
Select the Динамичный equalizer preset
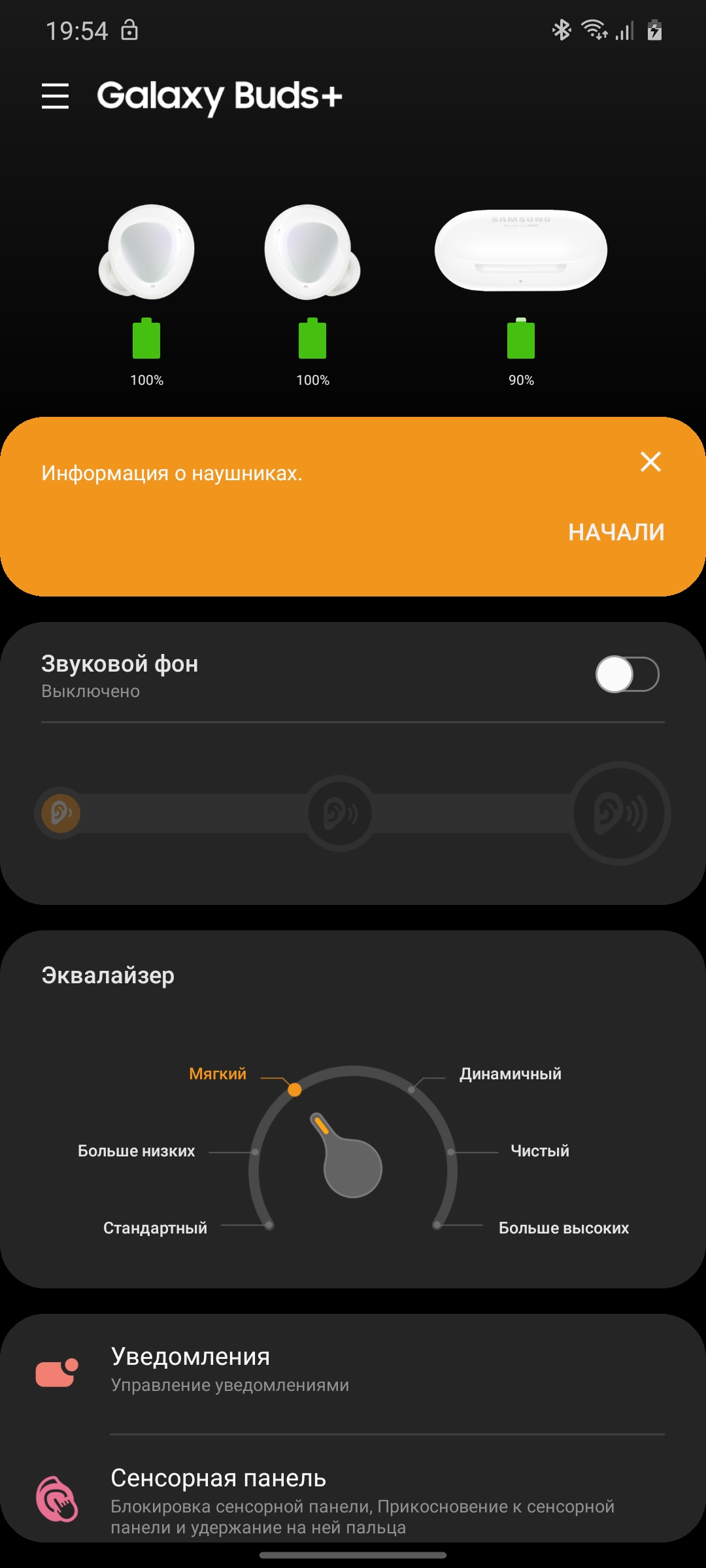[510, 1074]
